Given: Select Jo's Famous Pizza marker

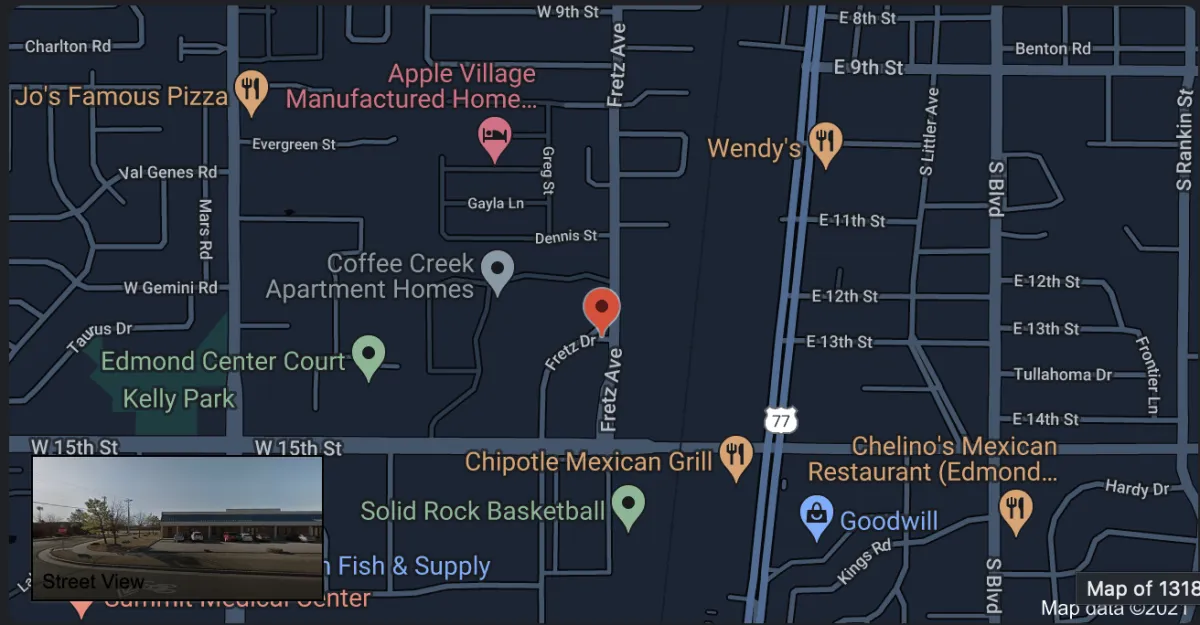Looking at the screenshot, I should click(x=251, y=91).
